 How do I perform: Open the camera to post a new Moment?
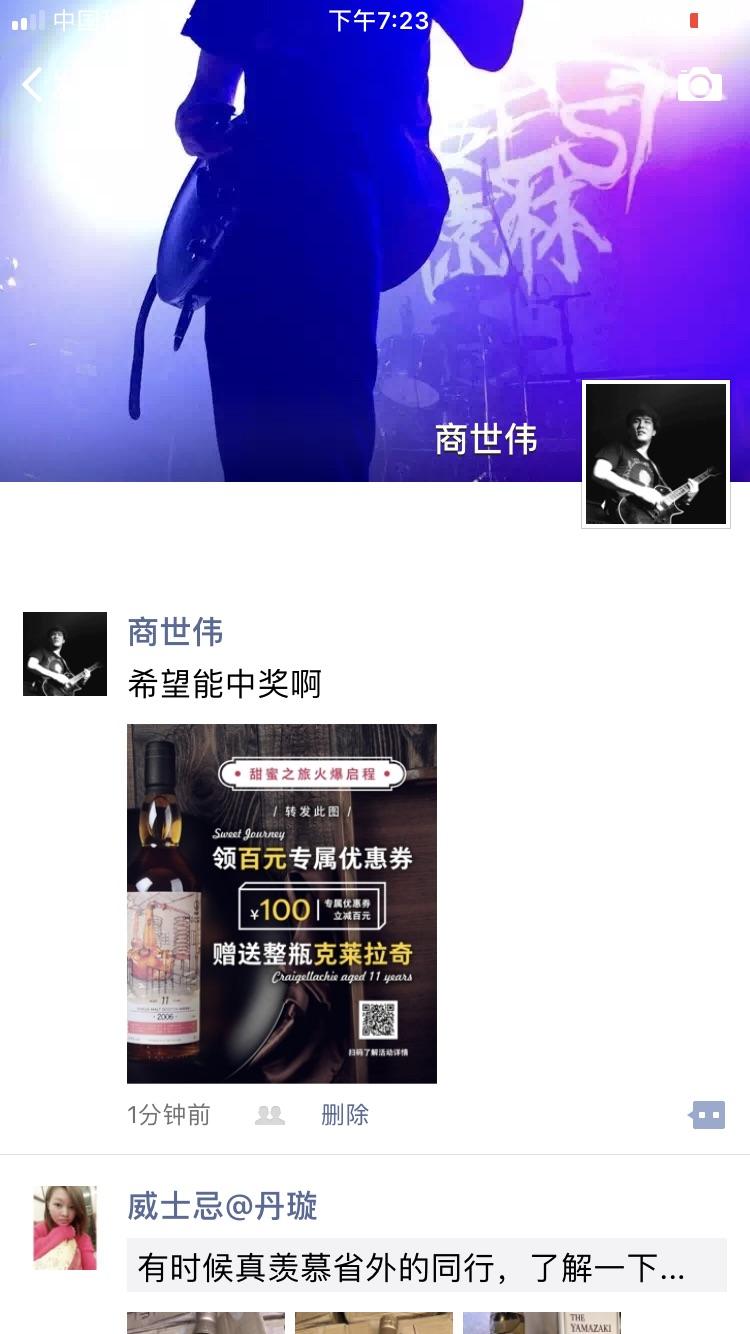pyautogui.click(x=702, y=83)
